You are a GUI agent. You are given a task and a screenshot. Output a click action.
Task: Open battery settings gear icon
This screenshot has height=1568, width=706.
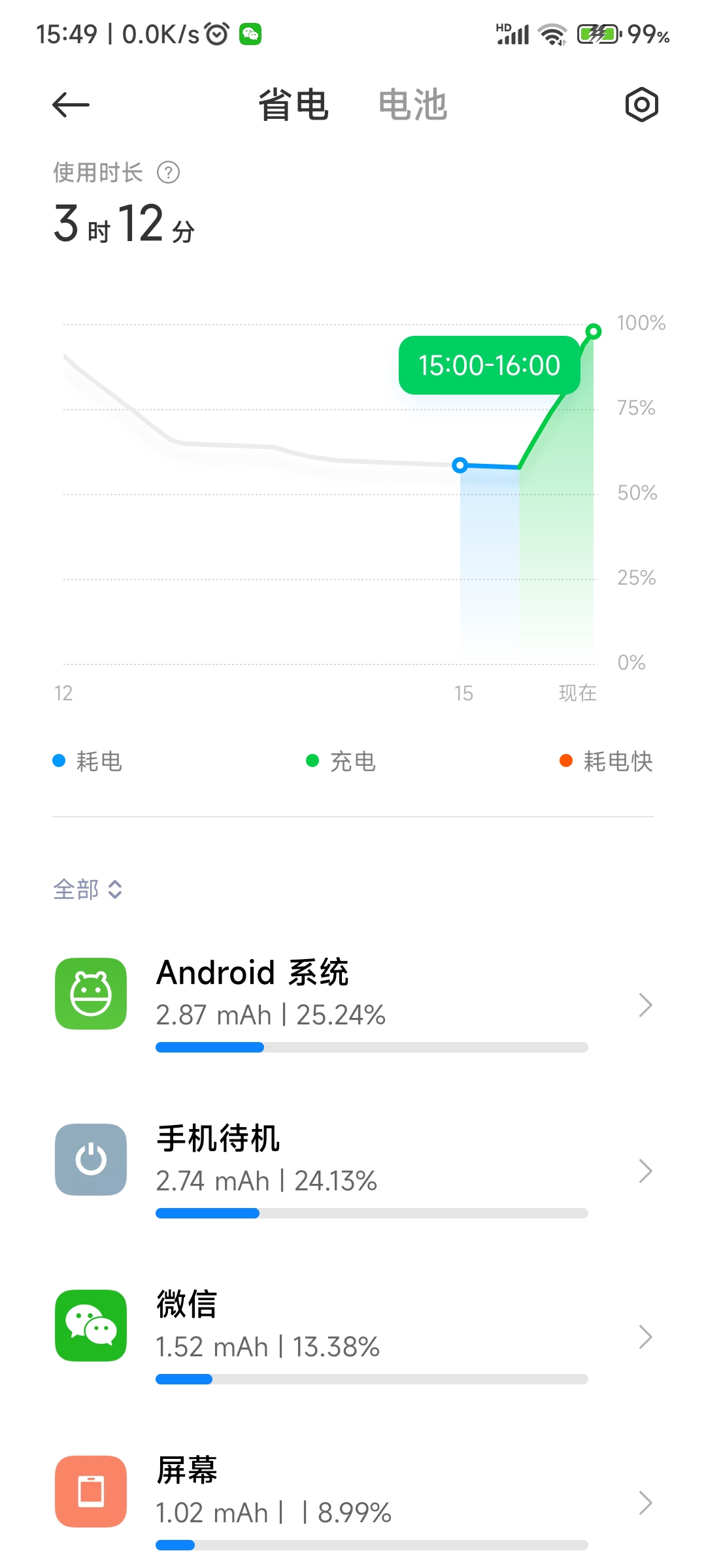pyautogui.click(x=641, y=105)
